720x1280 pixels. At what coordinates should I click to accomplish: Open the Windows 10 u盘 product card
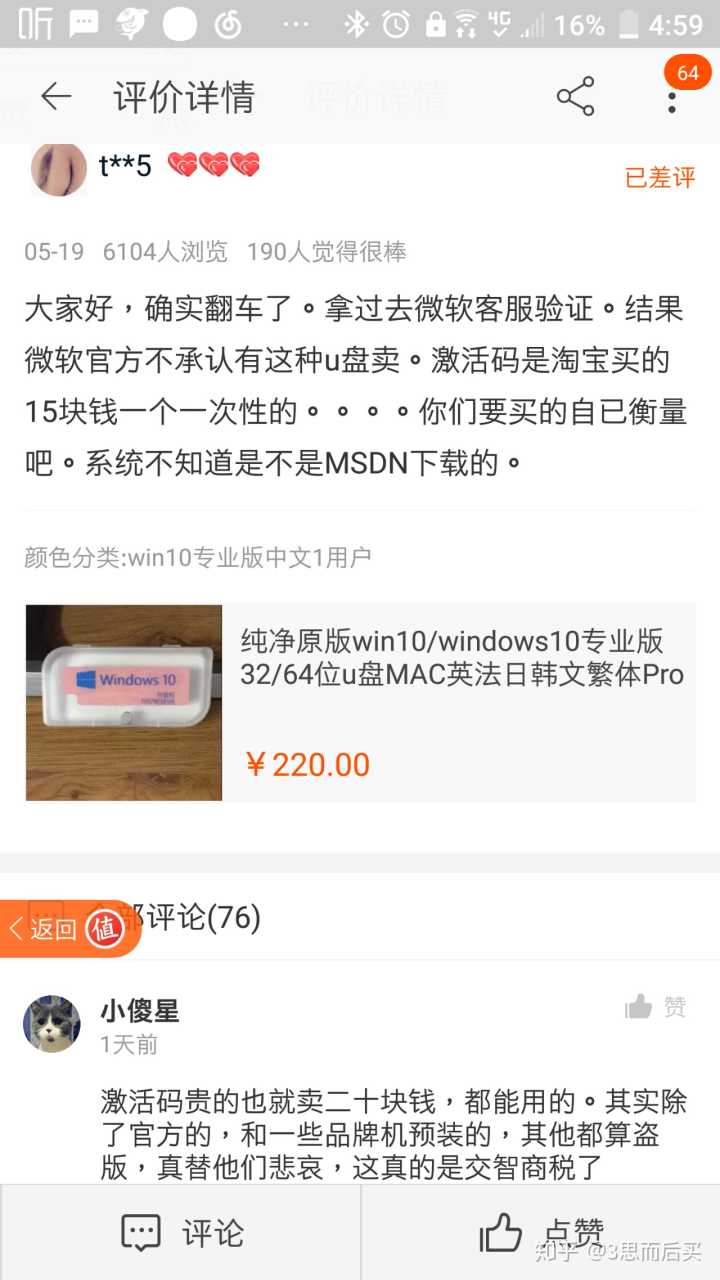tap(360, 702)
